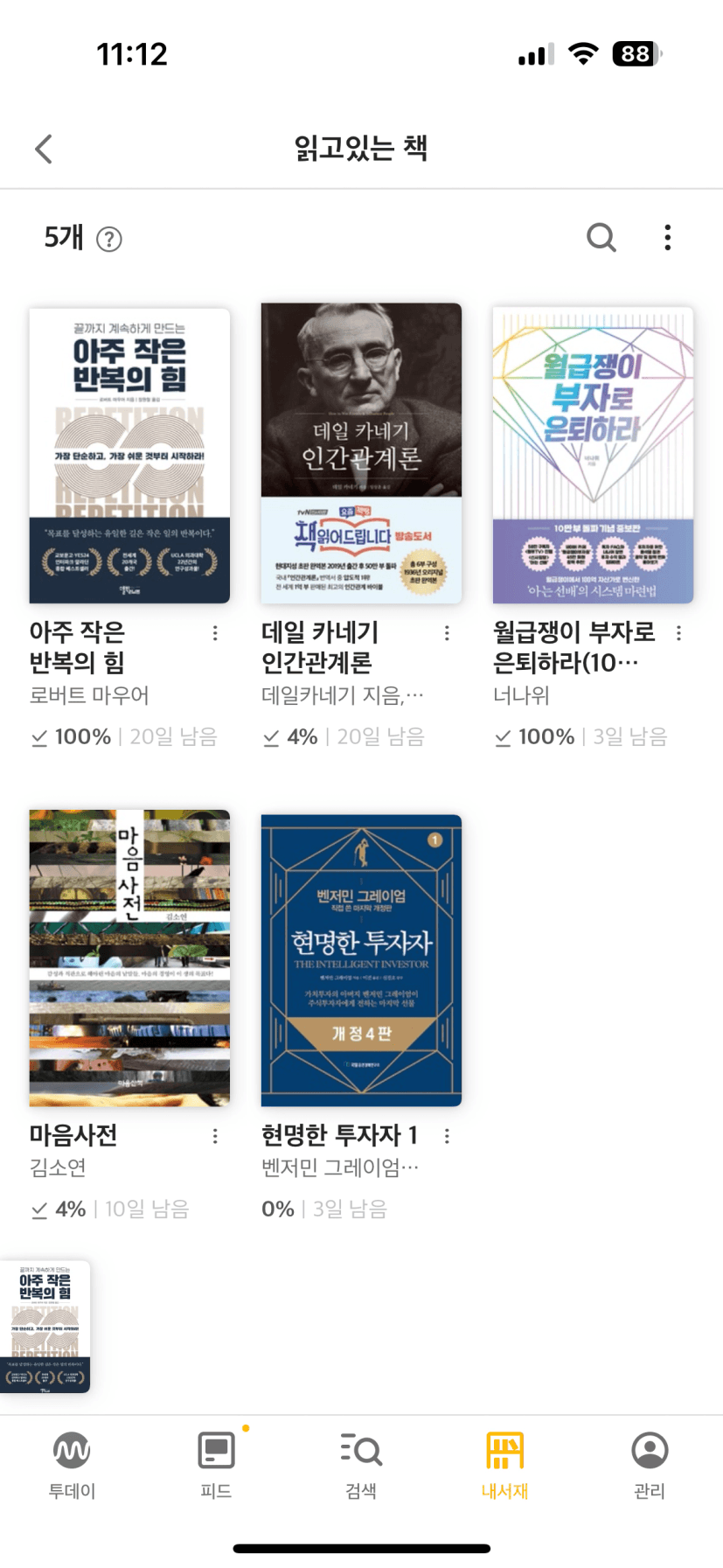Tap the help question mark next to 5개

[109, 239]
